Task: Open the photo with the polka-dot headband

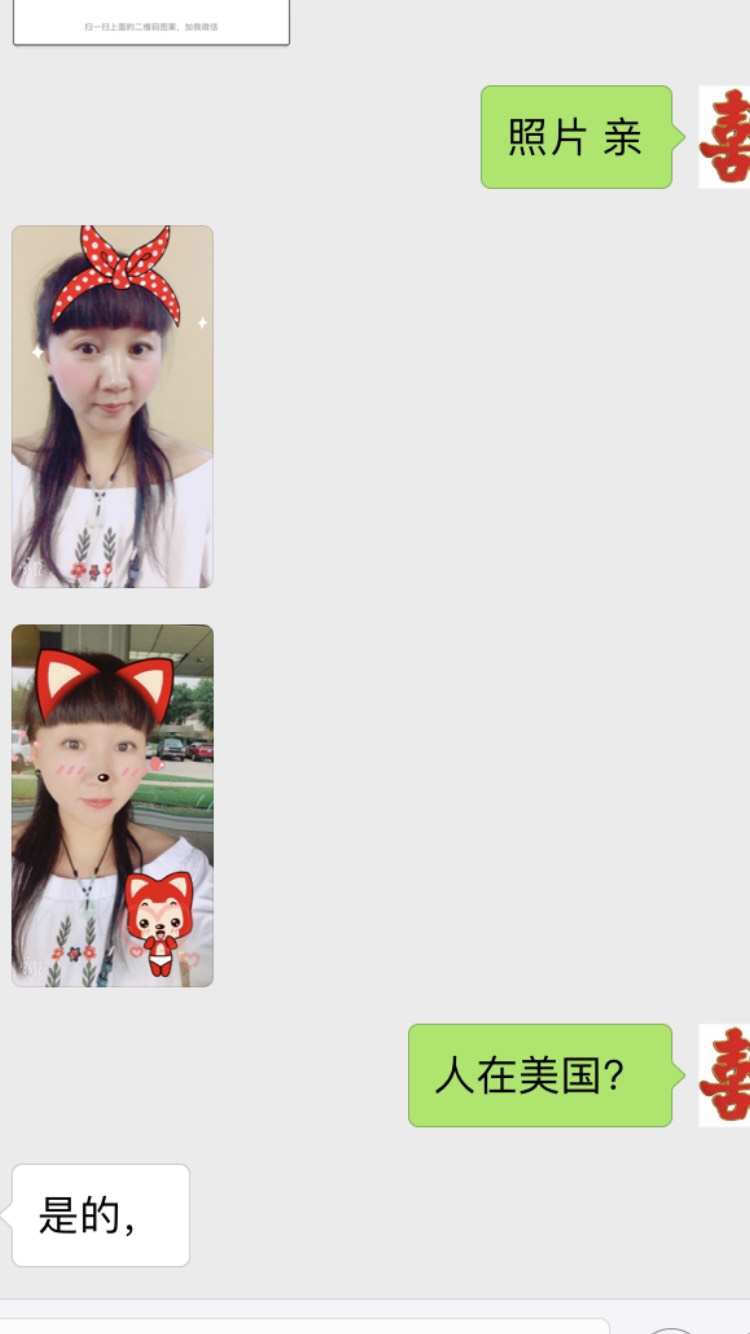Action: tap(112, 406)
